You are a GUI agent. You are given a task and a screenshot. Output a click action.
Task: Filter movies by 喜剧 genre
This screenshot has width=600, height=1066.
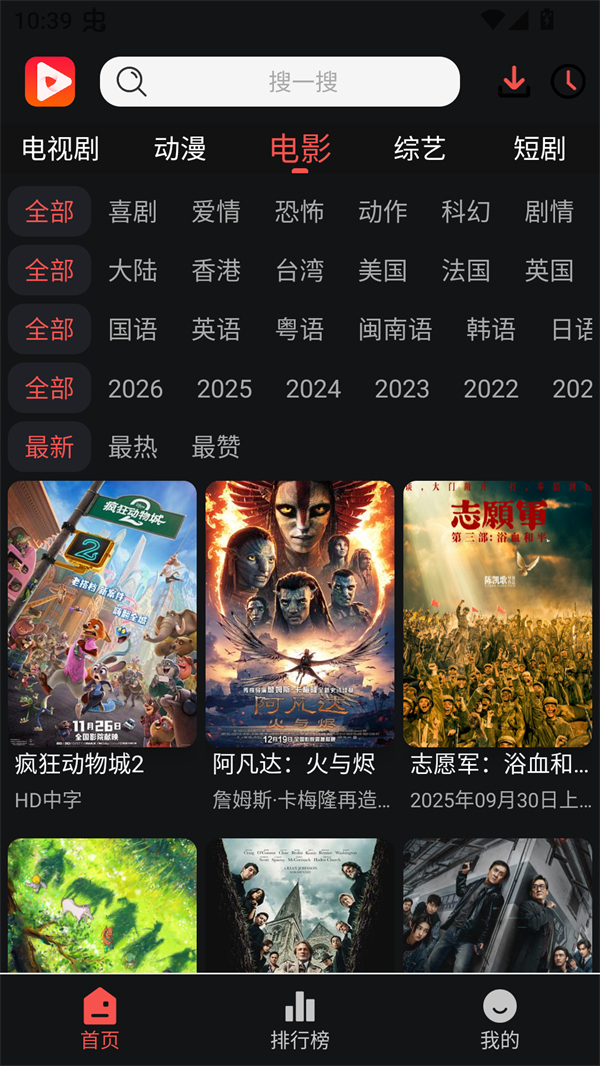click(133, 211)
